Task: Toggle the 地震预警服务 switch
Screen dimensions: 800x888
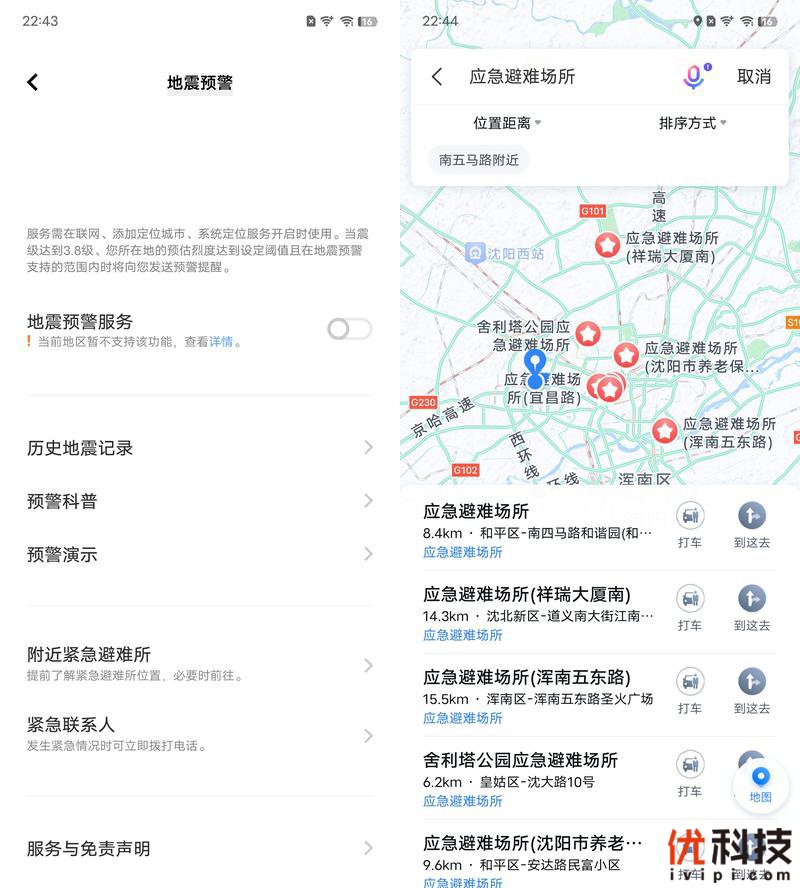Action: [349, 328]
